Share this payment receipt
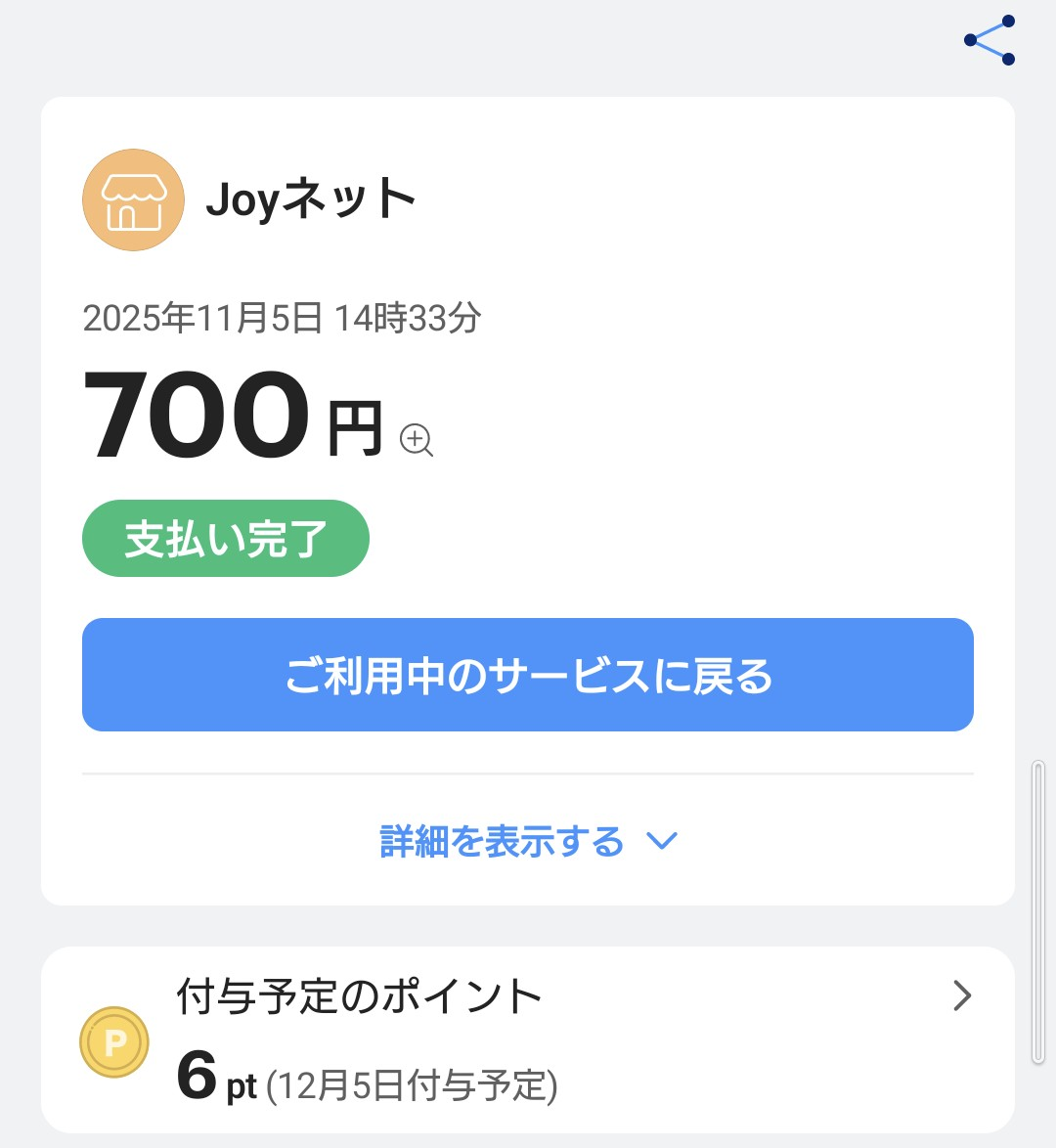 point(990,40)
